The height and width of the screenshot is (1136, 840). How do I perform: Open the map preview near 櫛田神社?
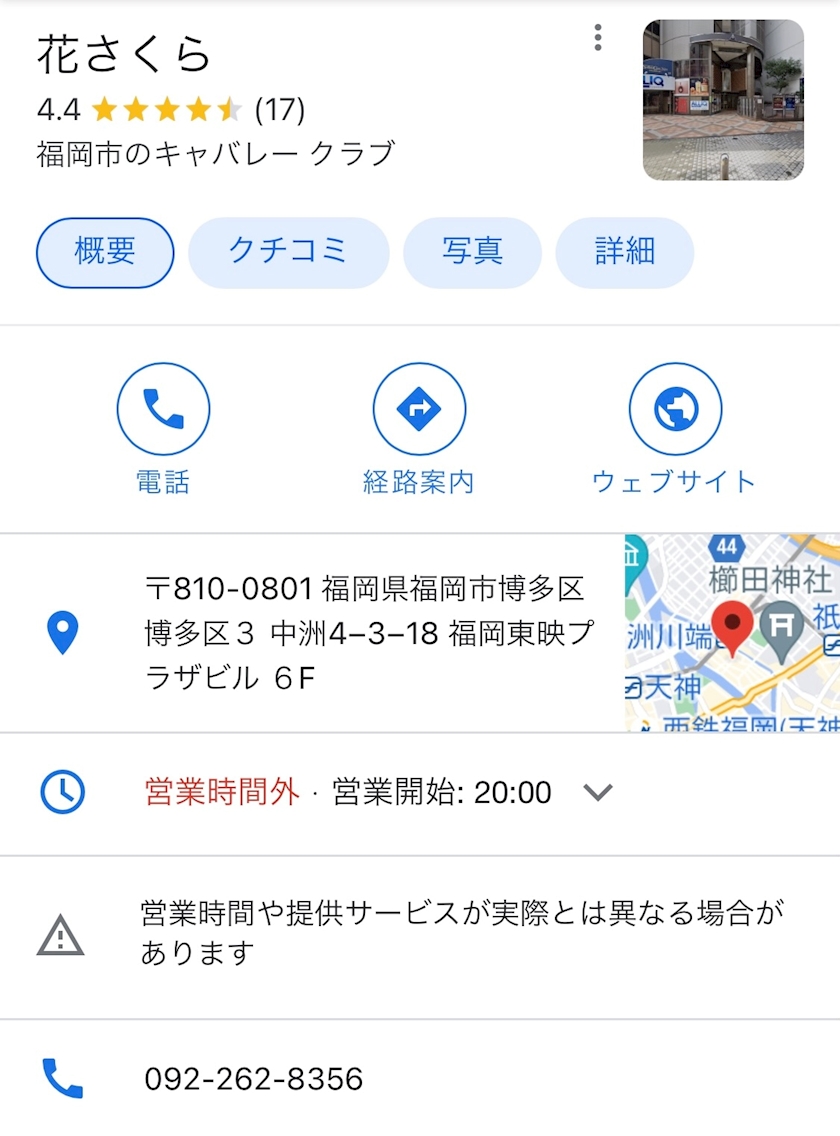coord(731,633)
